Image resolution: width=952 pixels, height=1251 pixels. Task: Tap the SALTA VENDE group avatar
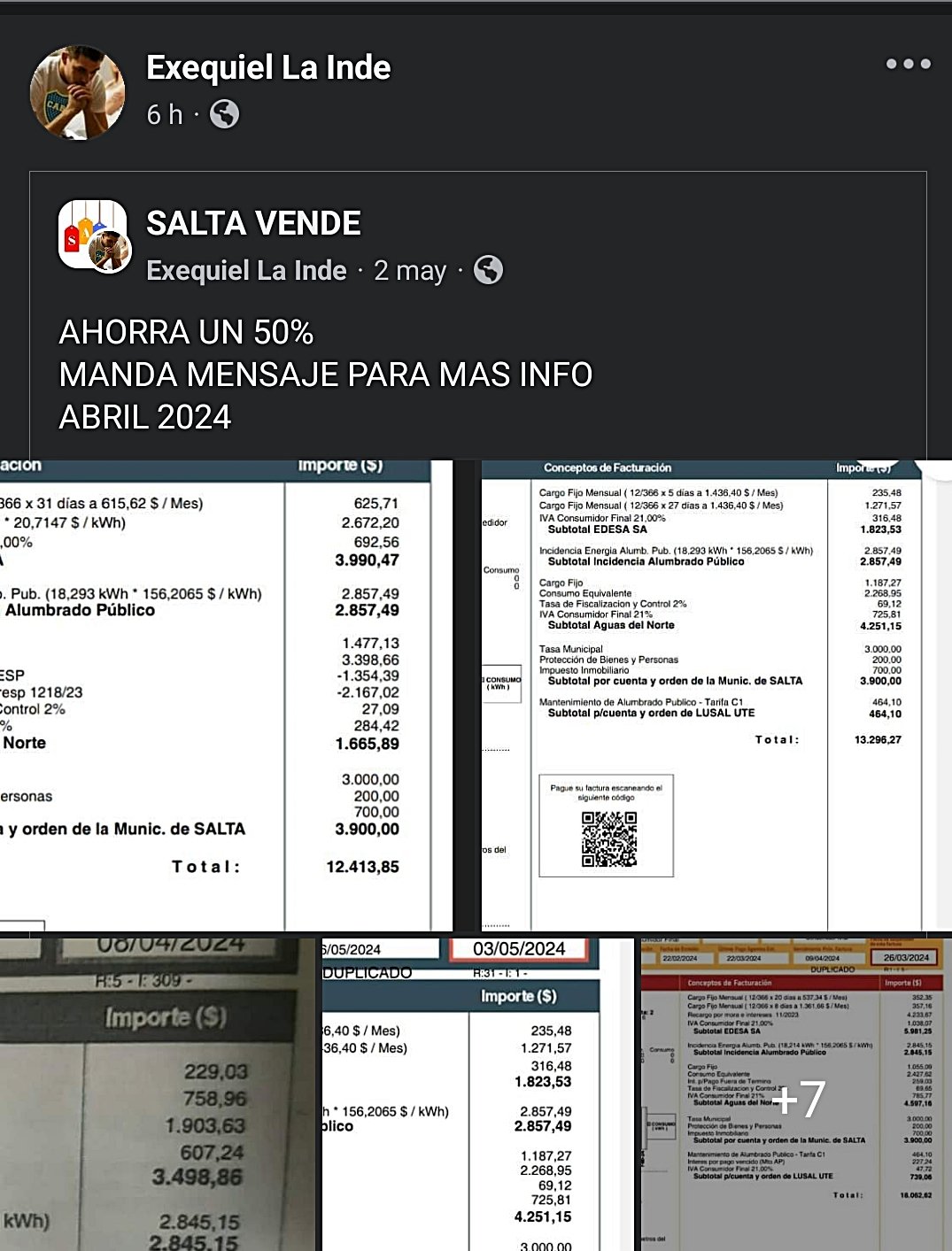(x=93, y=235)
